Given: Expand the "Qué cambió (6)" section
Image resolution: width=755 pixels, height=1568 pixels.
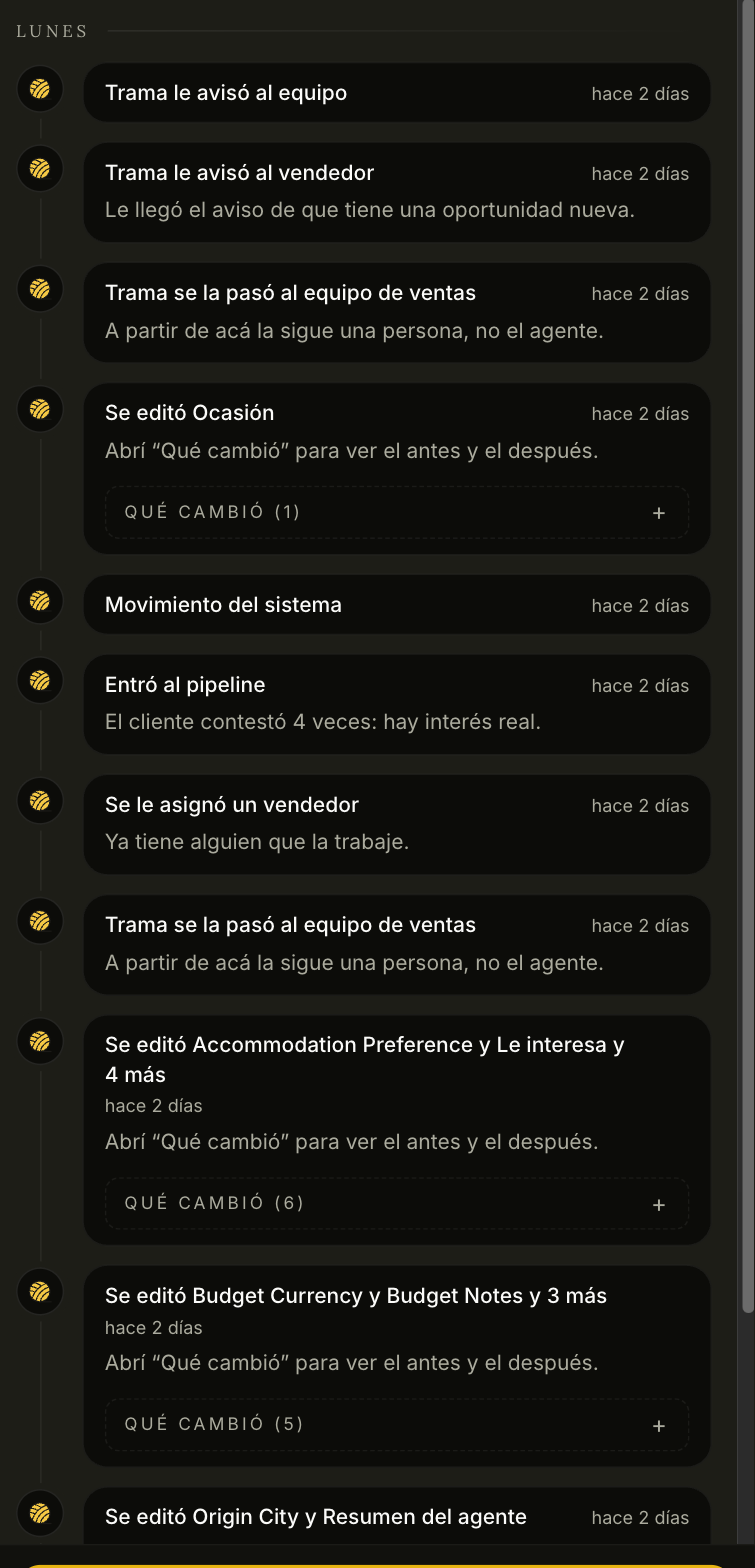Looking at the screenshot, I should pos(397,1203).
